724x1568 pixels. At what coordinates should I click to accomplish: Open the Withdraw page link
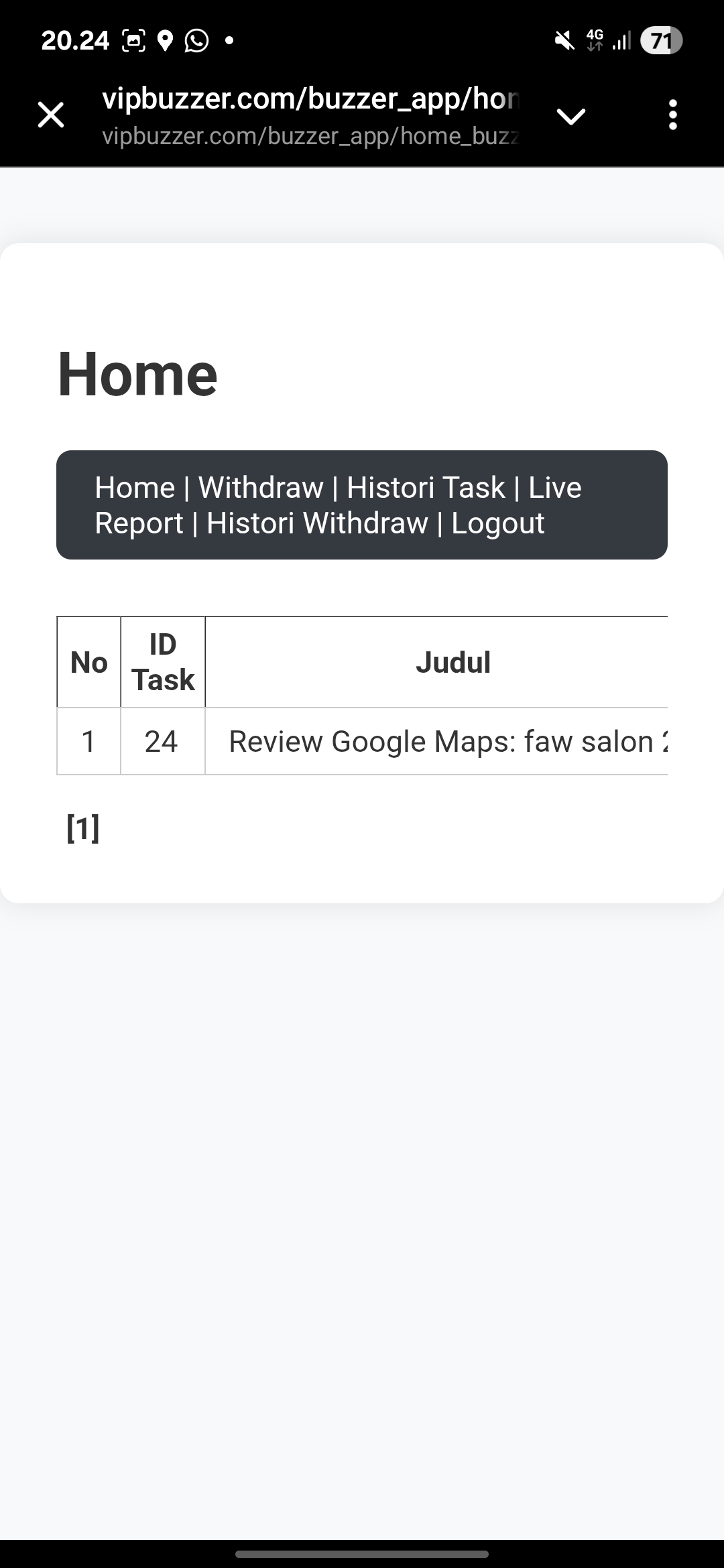[261, 487]
